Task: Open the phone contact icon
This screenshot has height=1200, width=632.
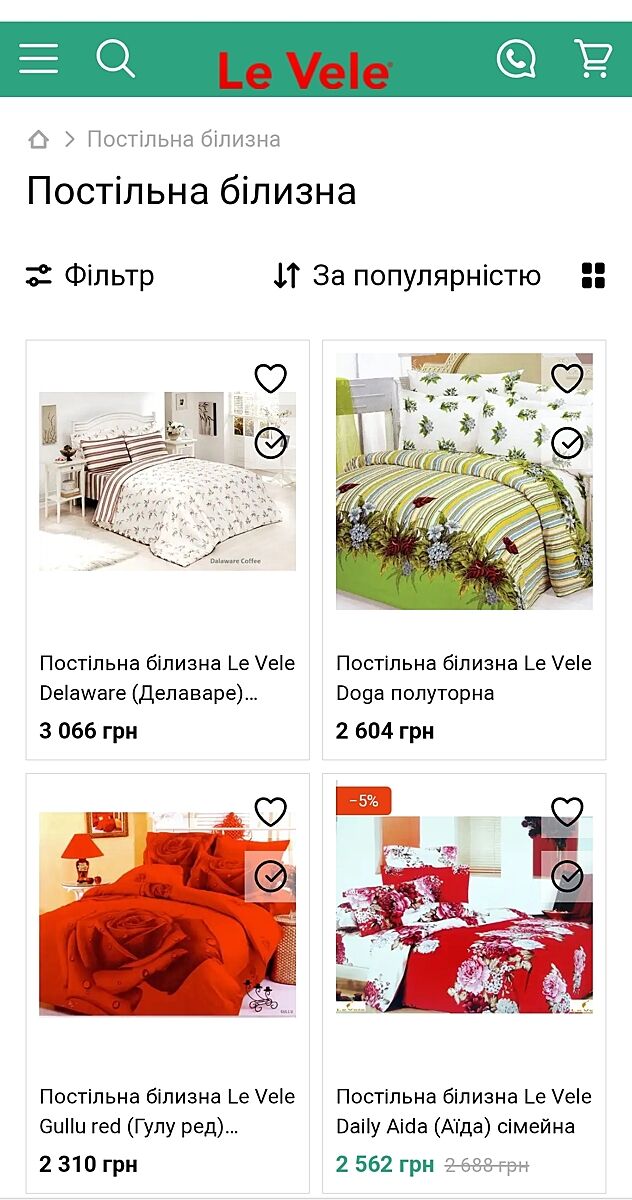Action: point(516,59)
